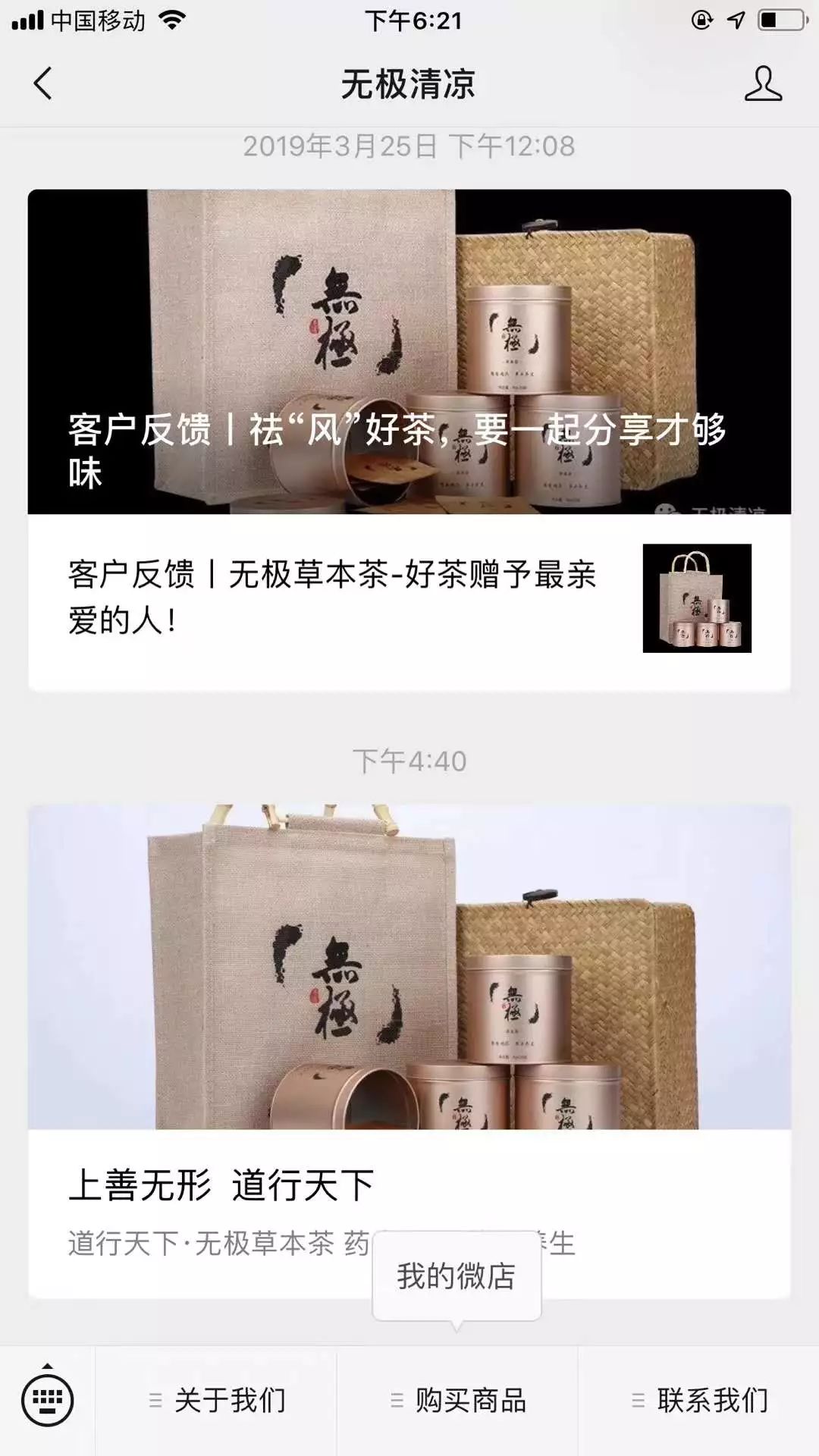Open the 联系我们 menu
Image resolution: width=819 pixels, height=1456 pixels.
coord(699,1400)
